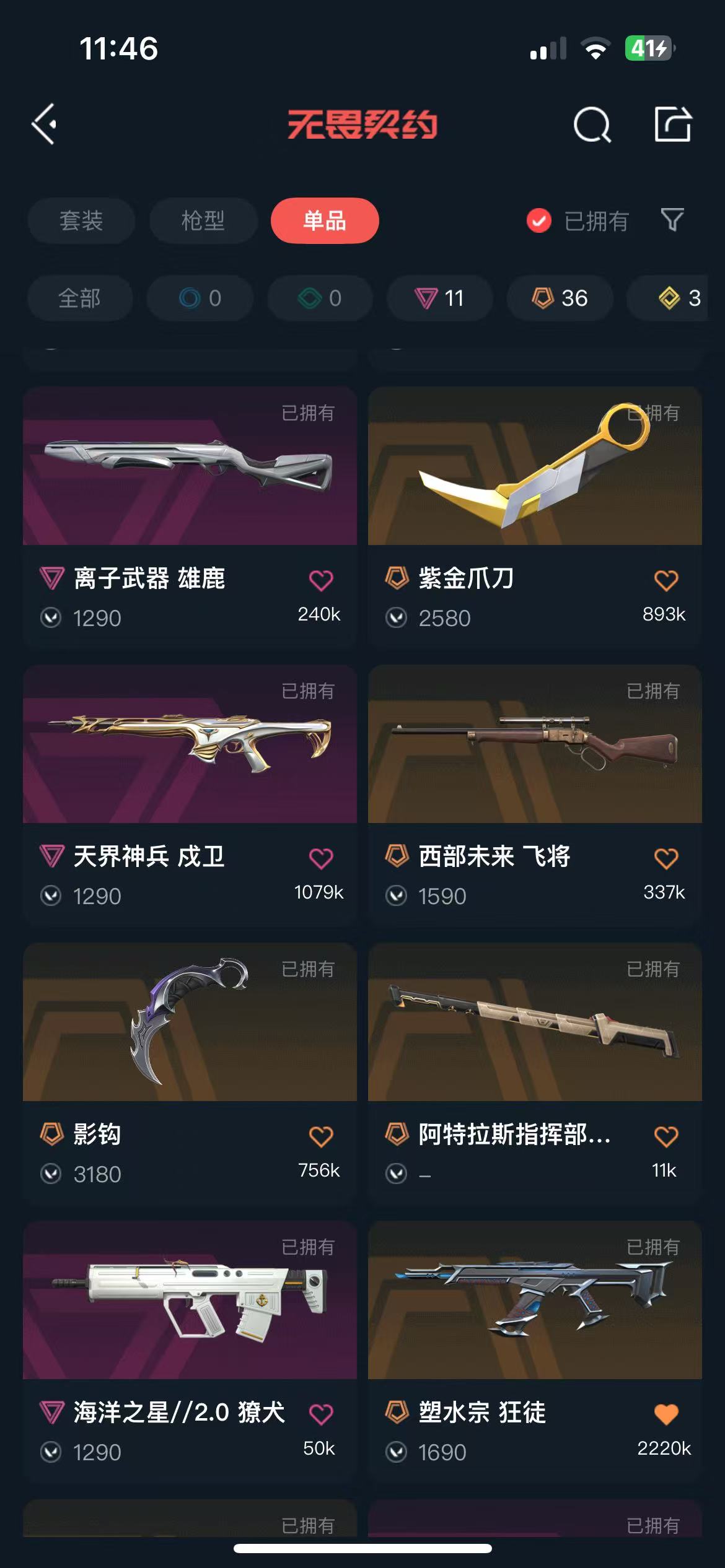Filter by the orange tier chip showing 36

[x=560, y=298]
